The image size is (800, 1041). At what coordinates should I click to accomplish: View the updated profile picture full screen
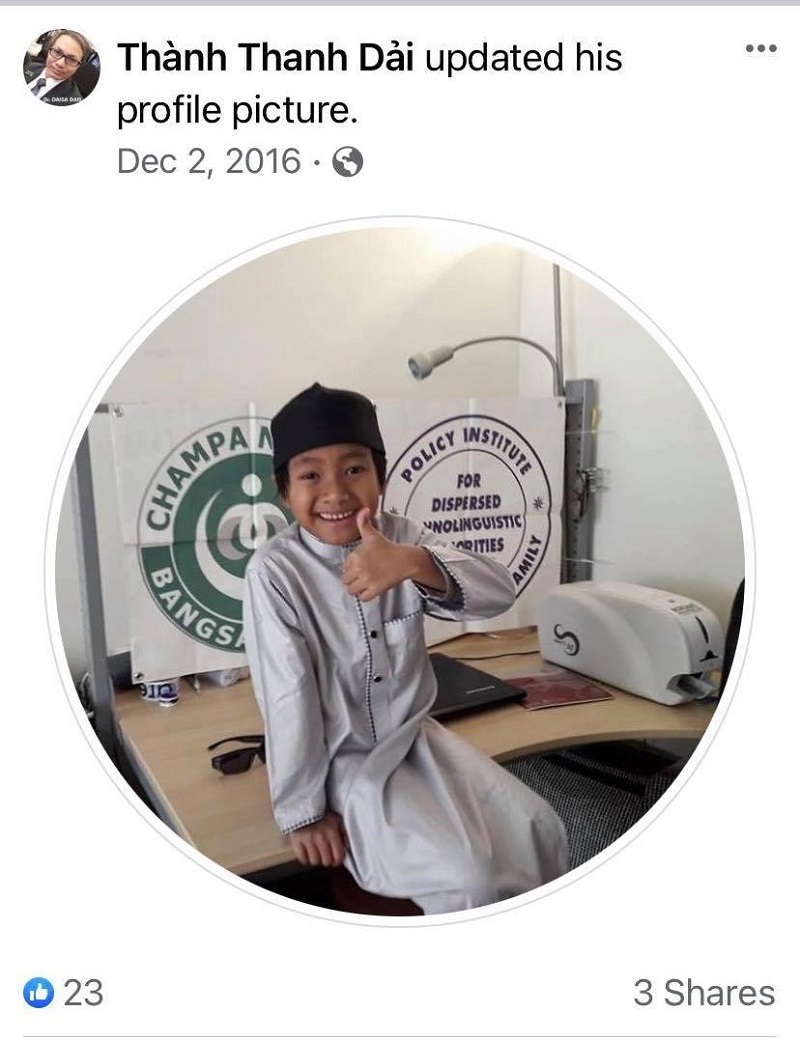pos(400,570)
